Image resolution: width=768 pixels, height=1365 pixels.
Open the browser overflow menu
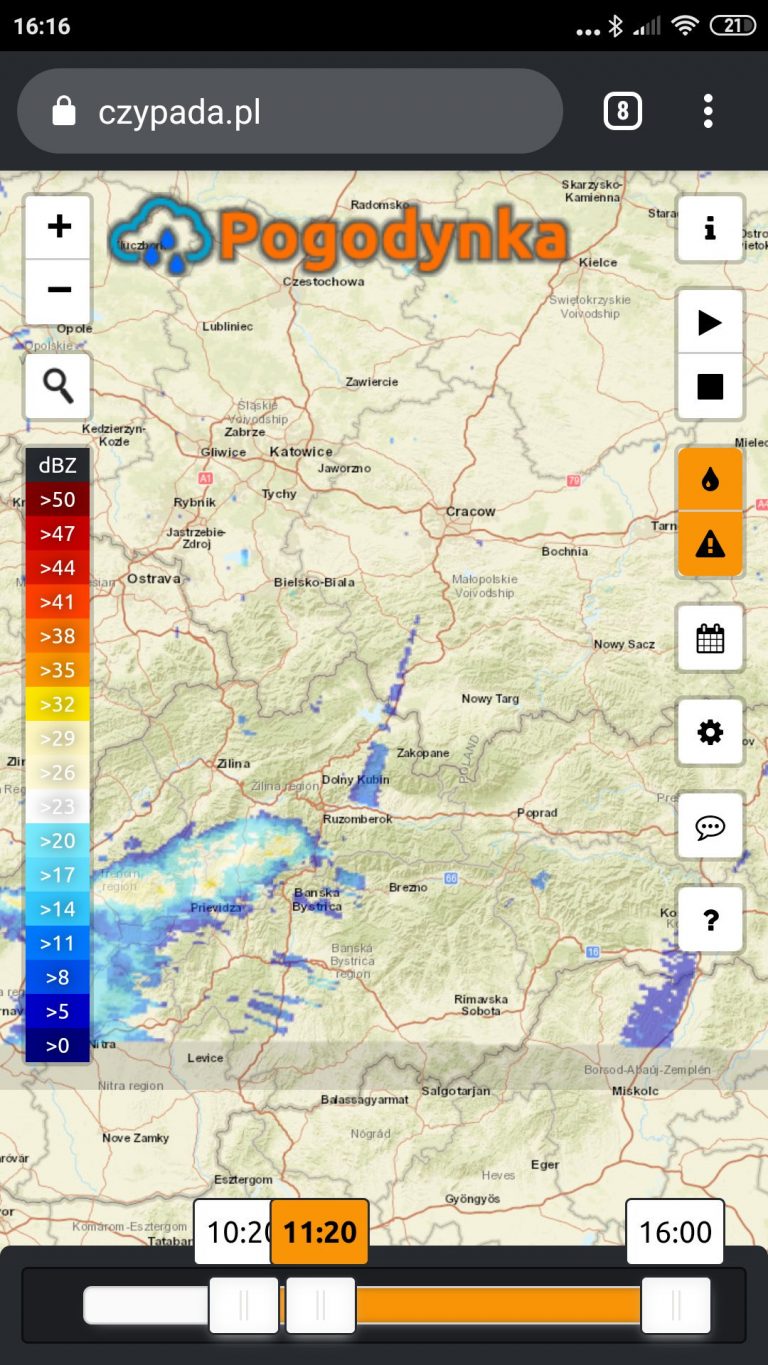[708, 111]
